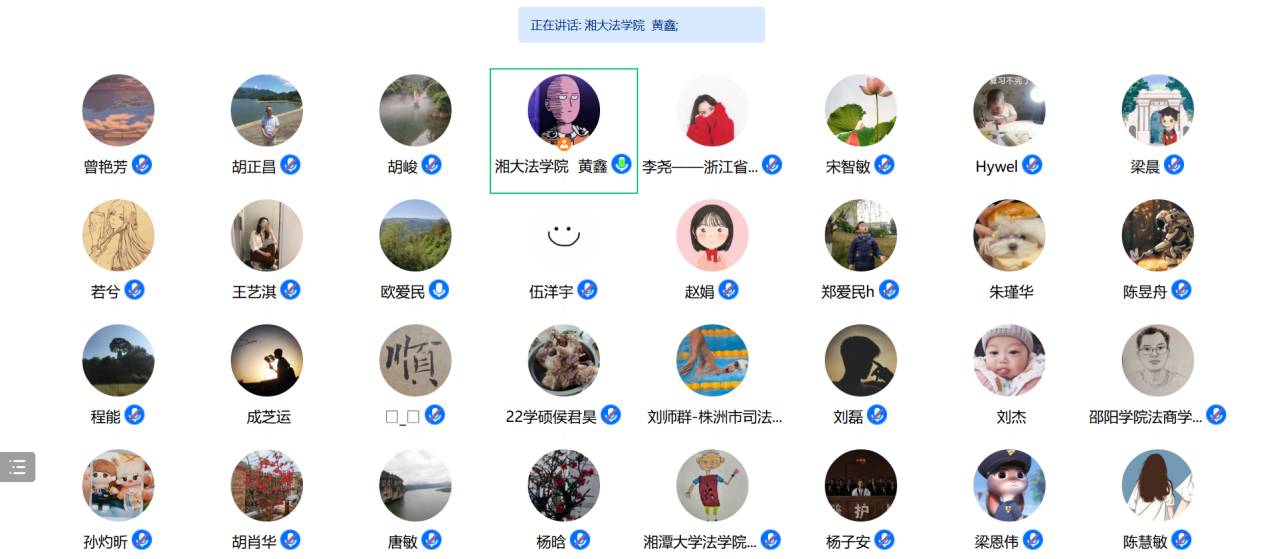Tap 刘磊's avatar tile
This screenshot has width=1267, height=559.
click(860, 361)
